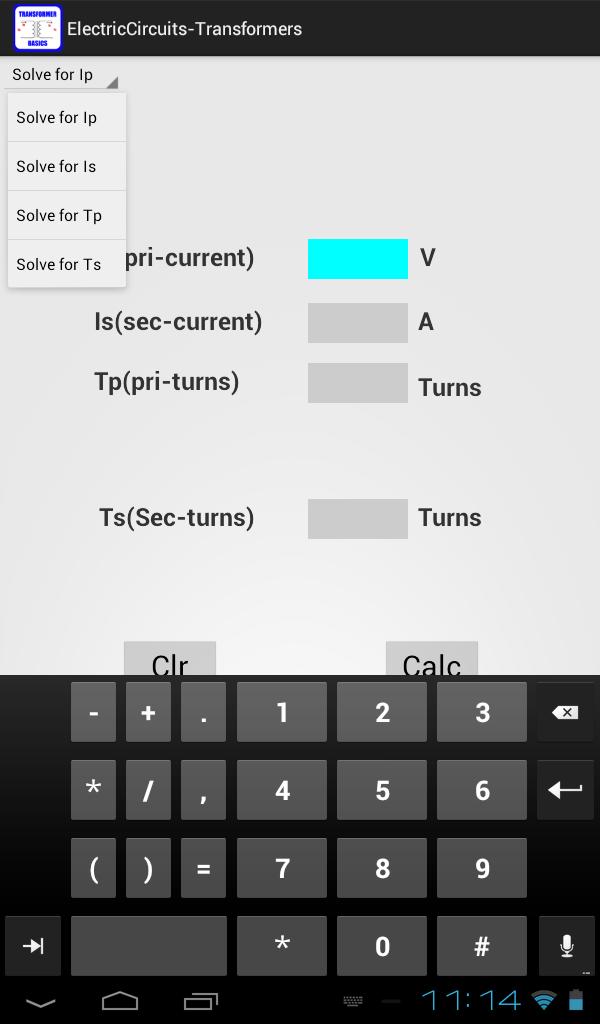Image resolution: width=600 pixels, height=1024 pixels.
Task: Choose Solve for Is from list
Action: (x=66, y=167)
